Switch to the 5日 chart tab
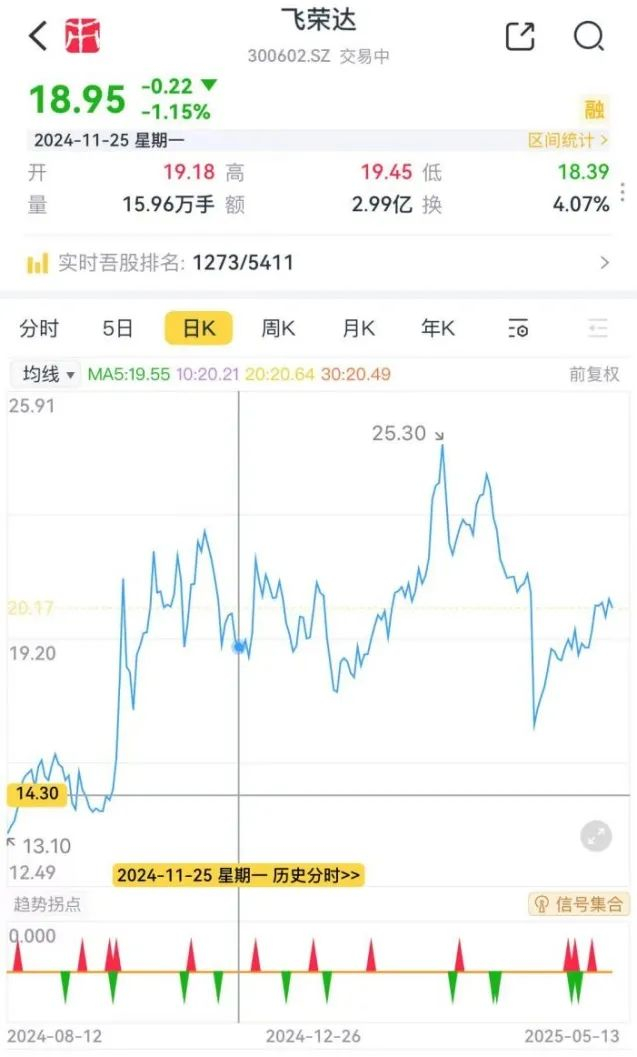637x1057 pixels. pyautogui.click(x=117, y=328)
